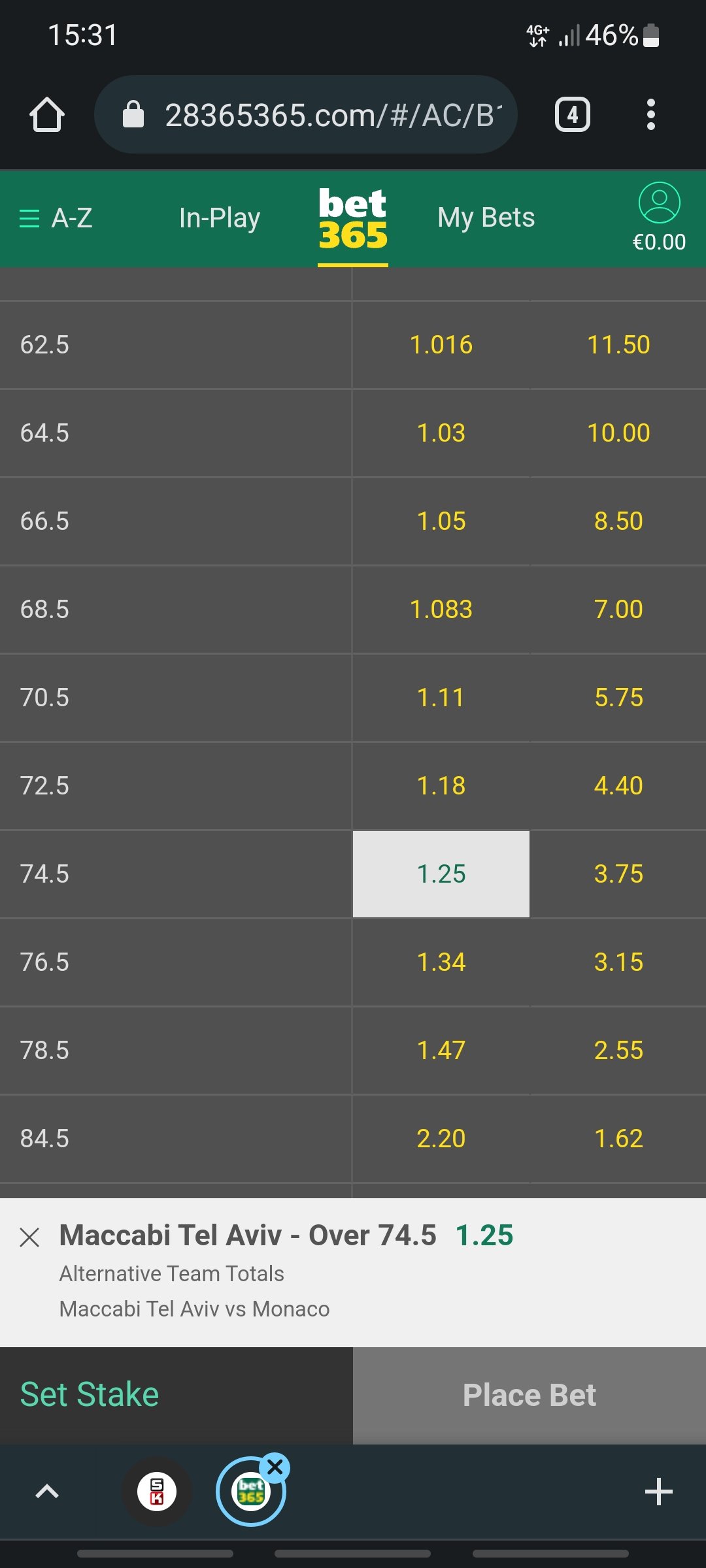Open the browser home page
This screenshot has height=1568, width=706.
pyautogui.click(x=47, y=115)
